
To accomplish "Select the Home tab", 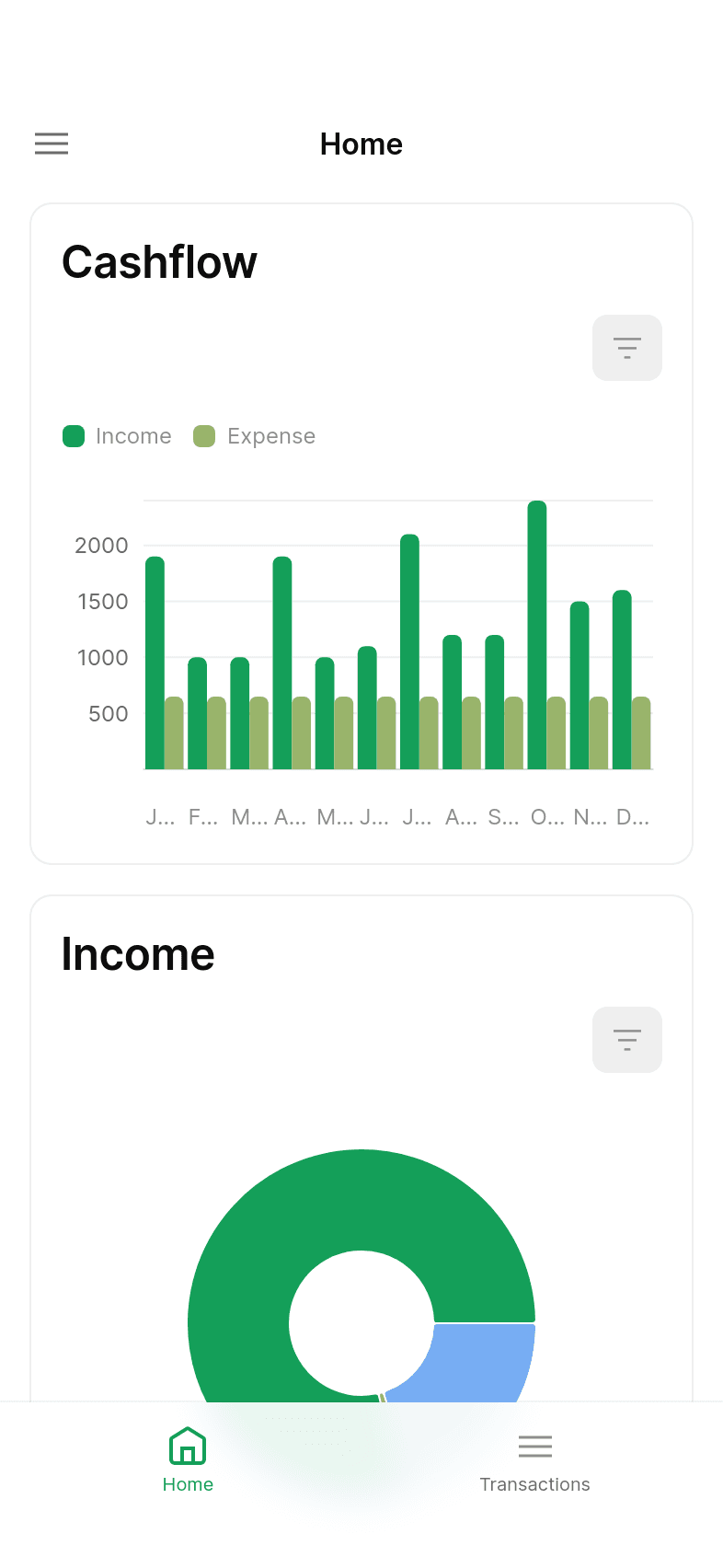I will click(x=188, y=1461).
